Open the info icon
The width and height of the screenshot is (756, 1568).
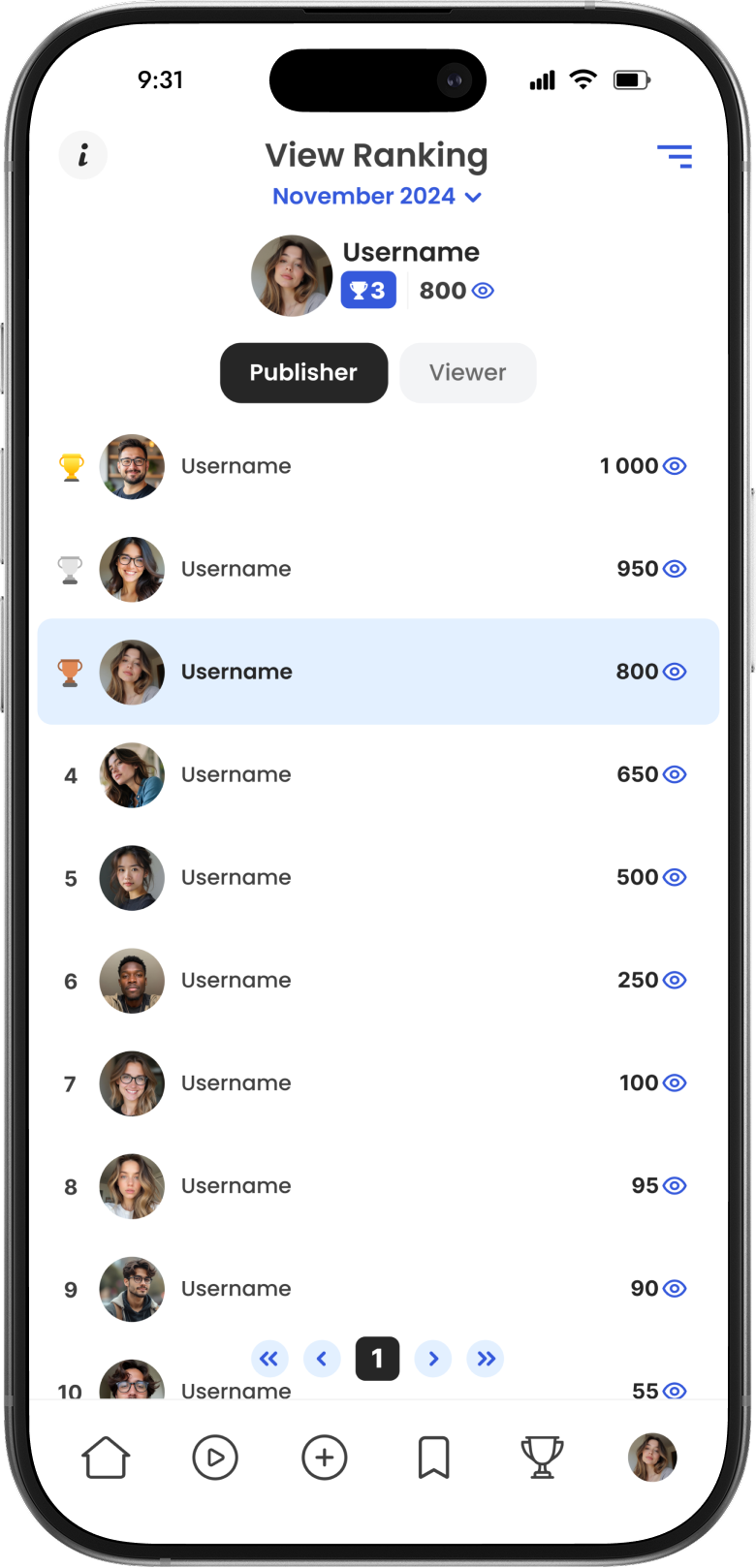83,155
